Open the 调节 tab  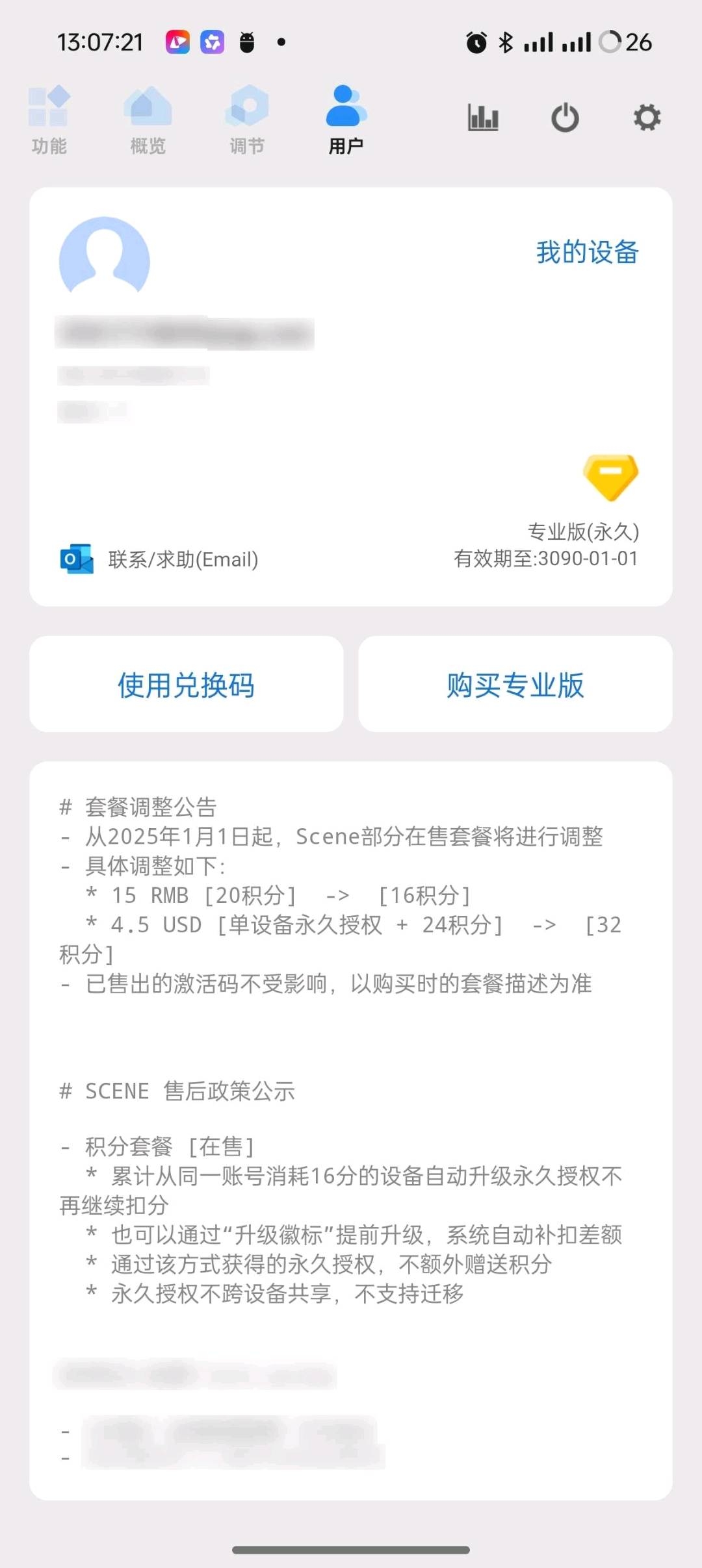(x=246, y=120)
